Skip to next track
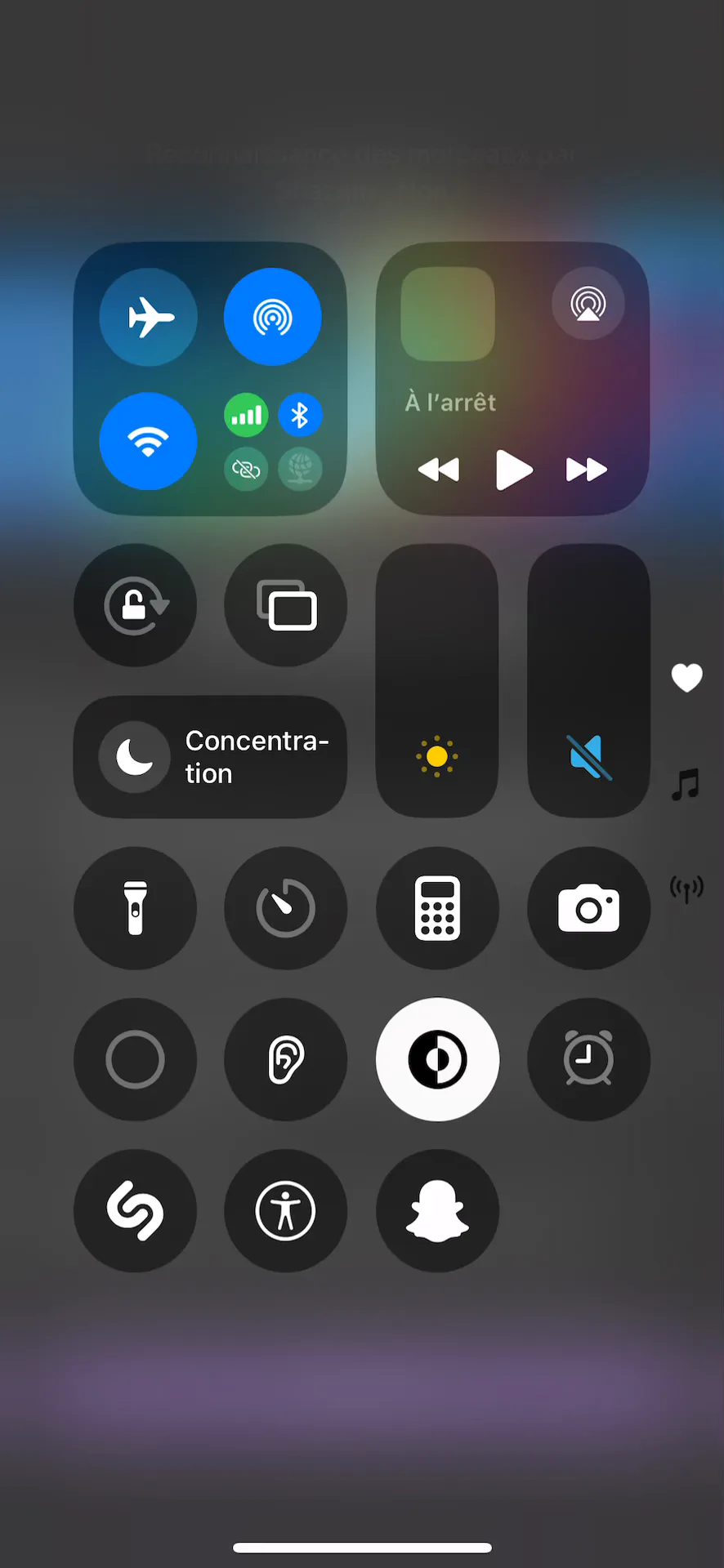 coord(587,470)
